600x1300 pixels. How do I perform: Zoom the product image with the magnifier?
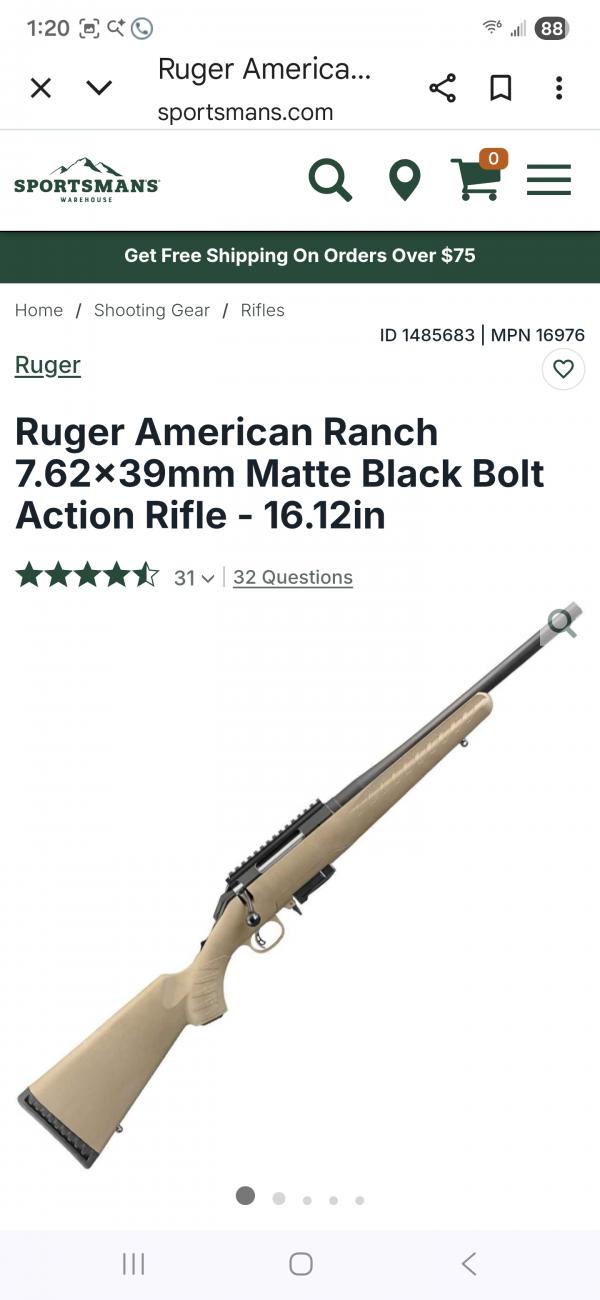pos(562,623)
